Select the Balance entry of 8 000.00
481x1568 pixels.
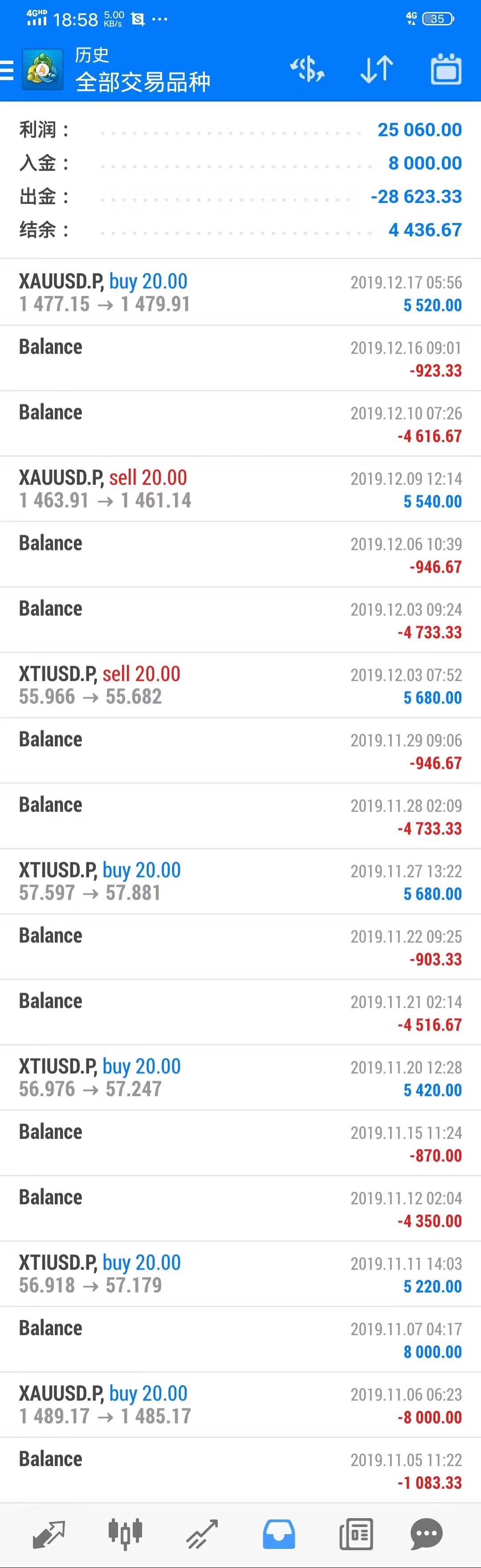tap(240, 1339)
